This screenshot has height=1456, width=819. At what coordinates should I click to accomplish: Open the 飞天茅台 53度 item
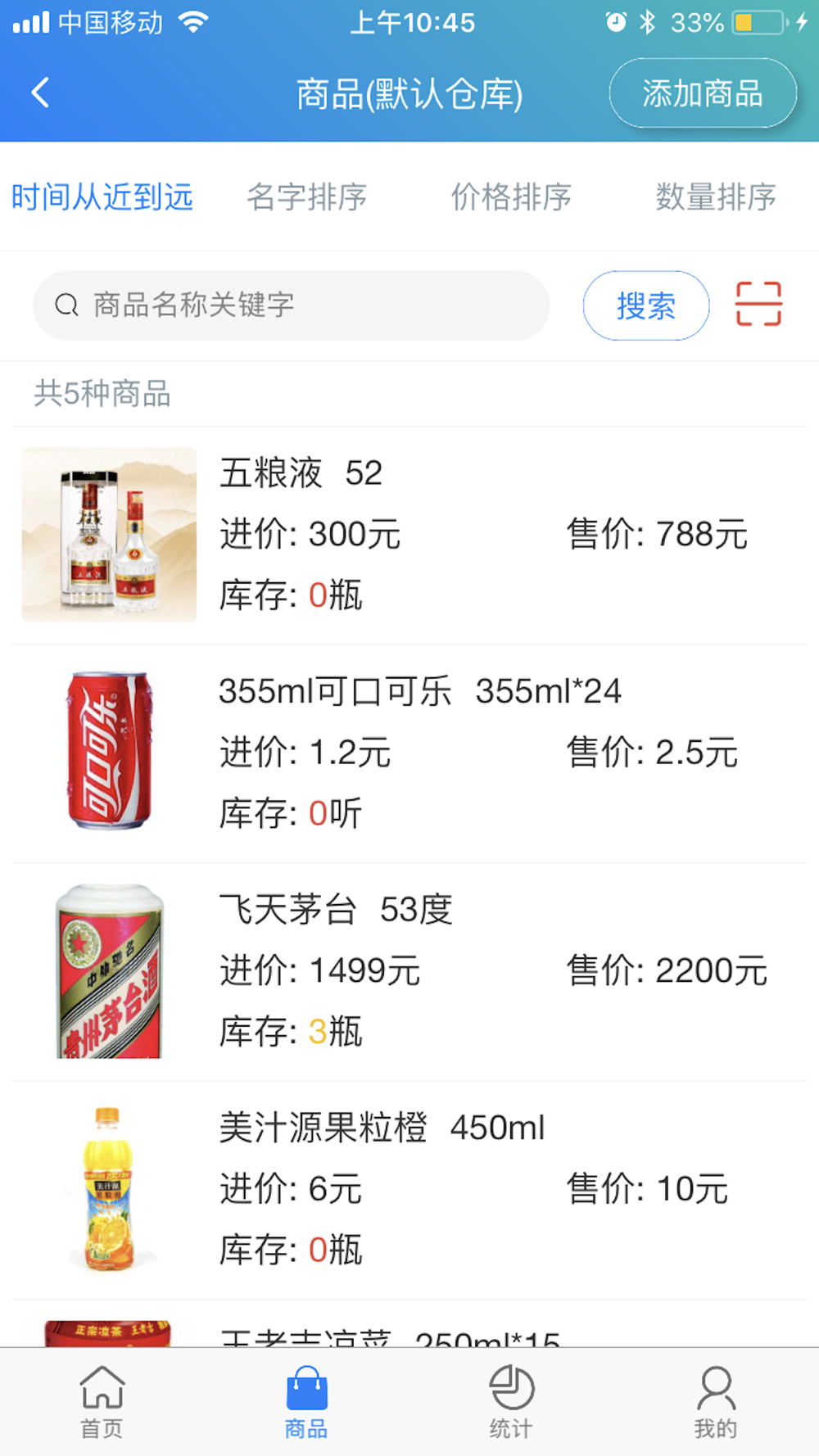(409, 971)
